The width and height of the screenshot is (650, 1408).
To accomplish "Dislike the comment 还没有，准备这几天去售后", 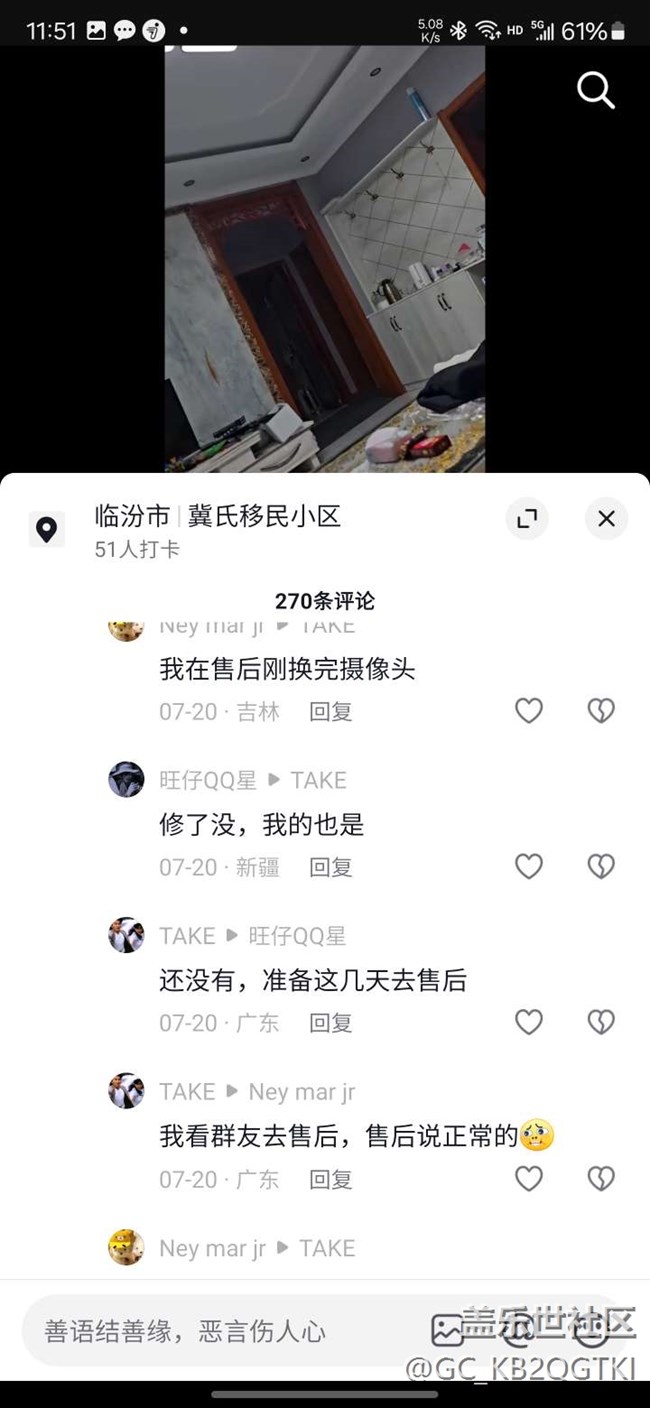I will 600,1022.
